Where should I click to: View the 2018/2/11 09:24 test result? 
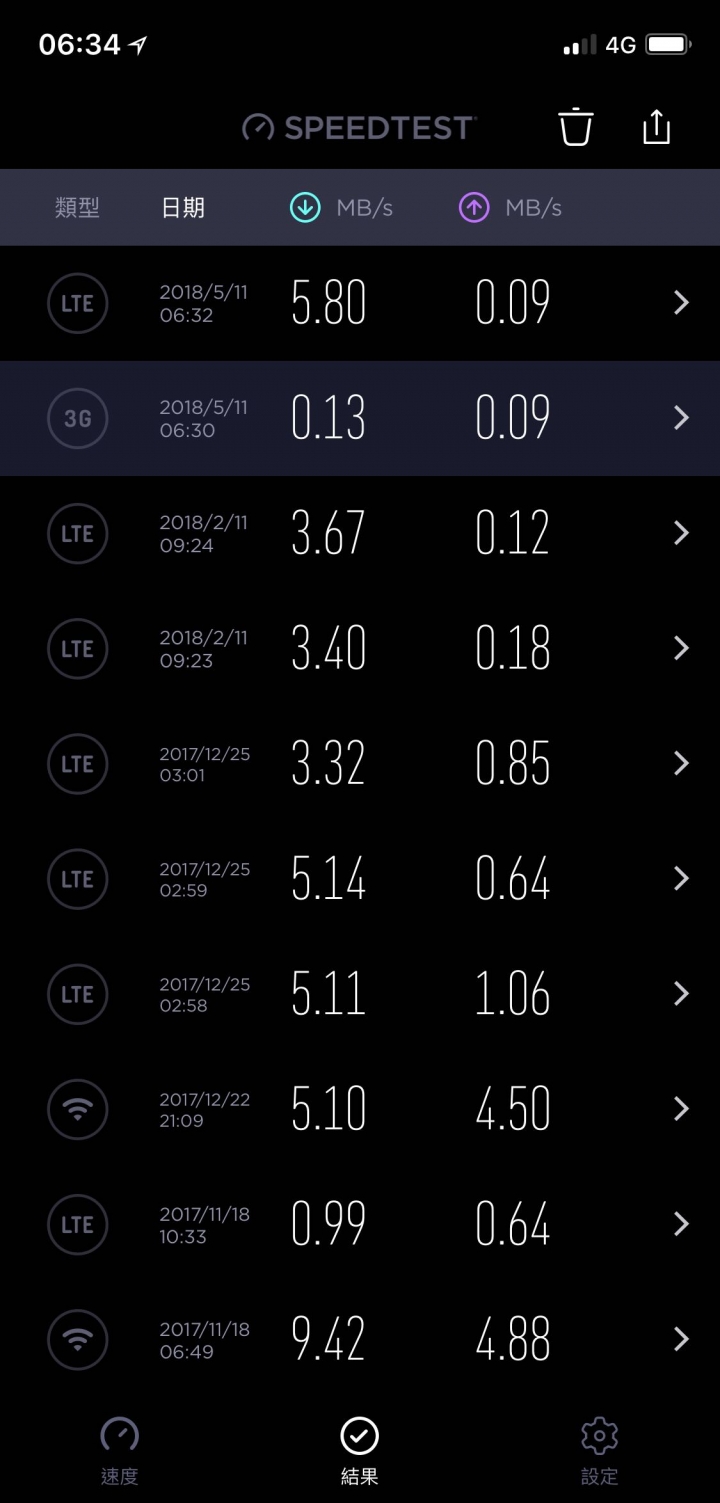coord(360,533)
